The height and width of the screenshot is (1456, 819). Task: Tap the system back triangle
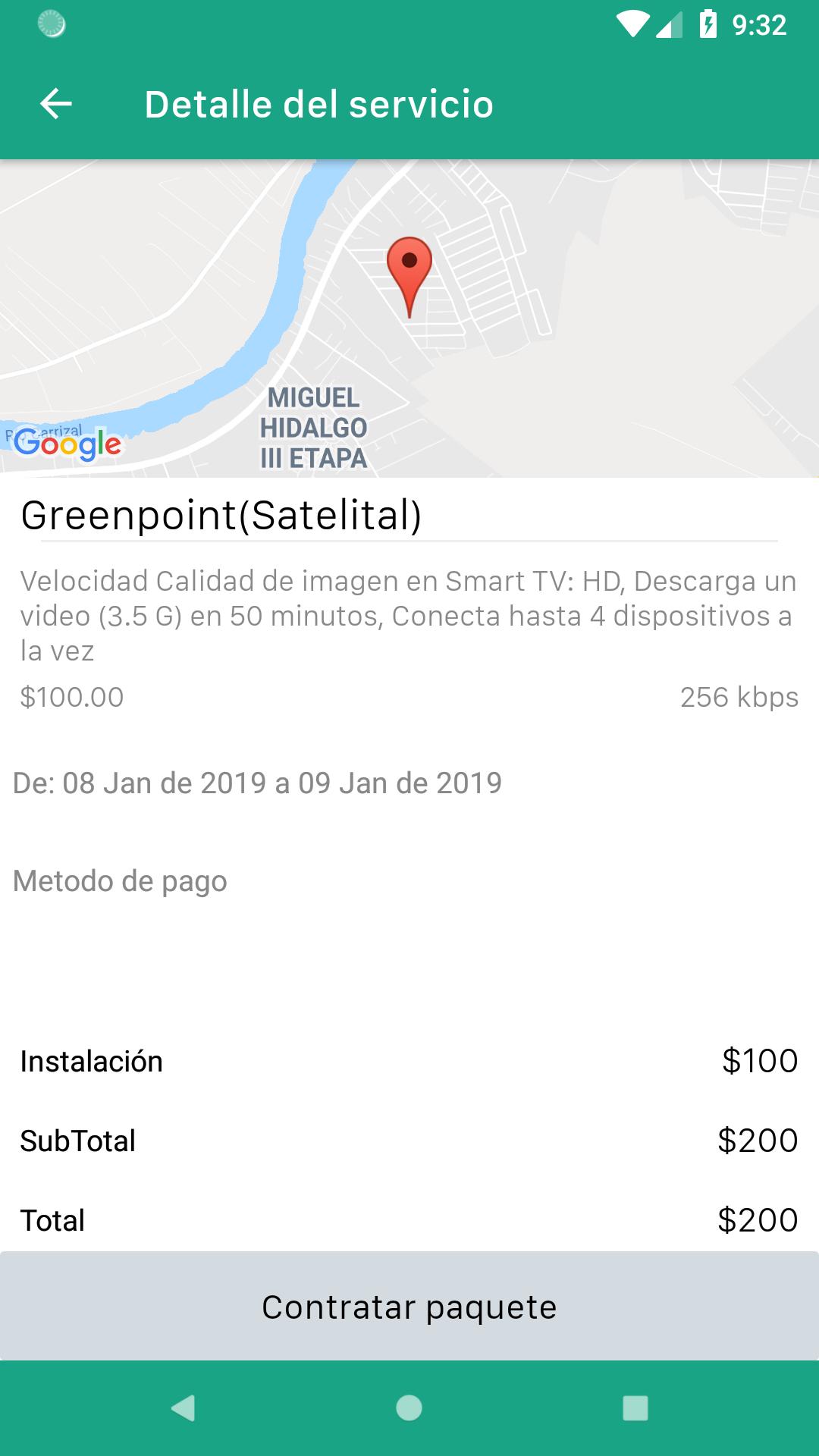(x=184, y=1408)
